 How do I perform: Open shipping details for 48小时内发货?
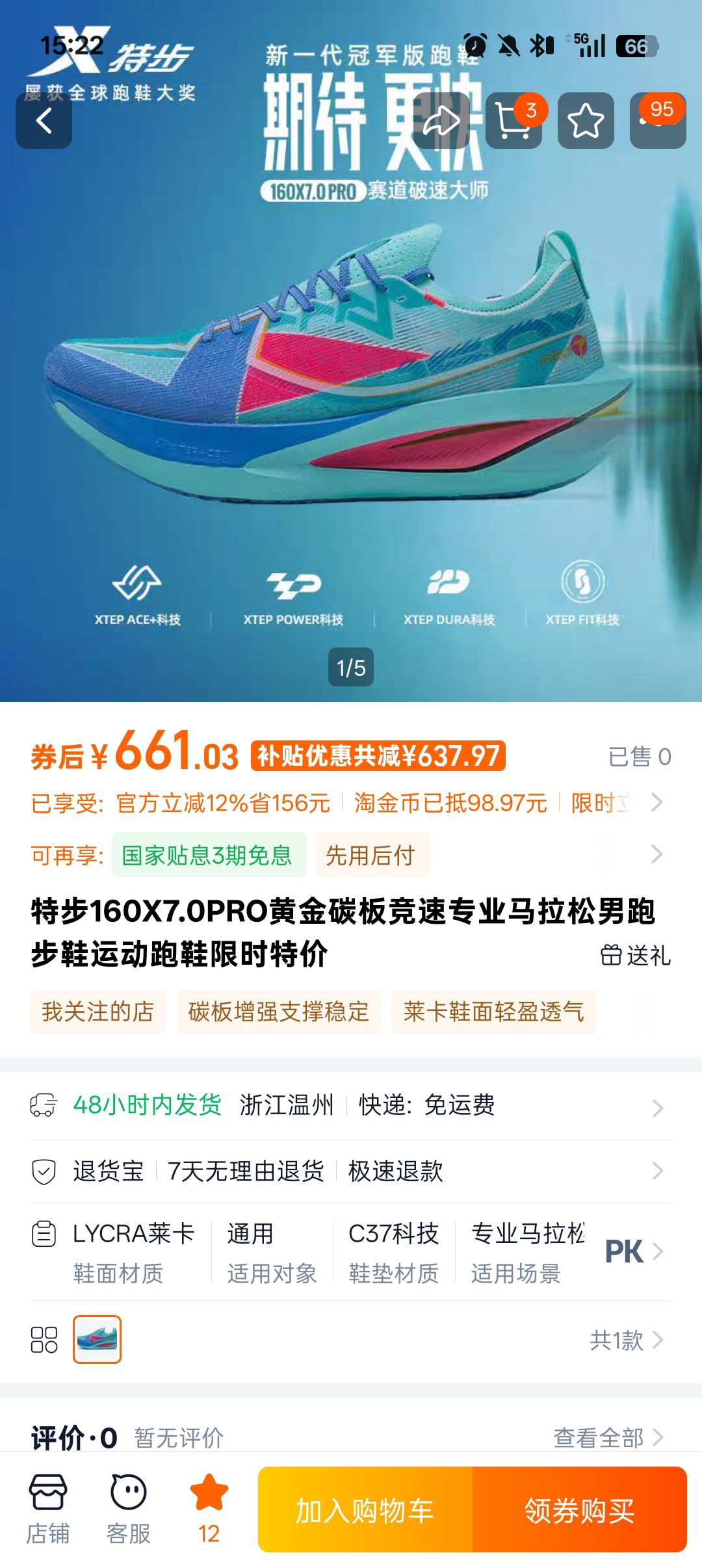(351, 1105)
